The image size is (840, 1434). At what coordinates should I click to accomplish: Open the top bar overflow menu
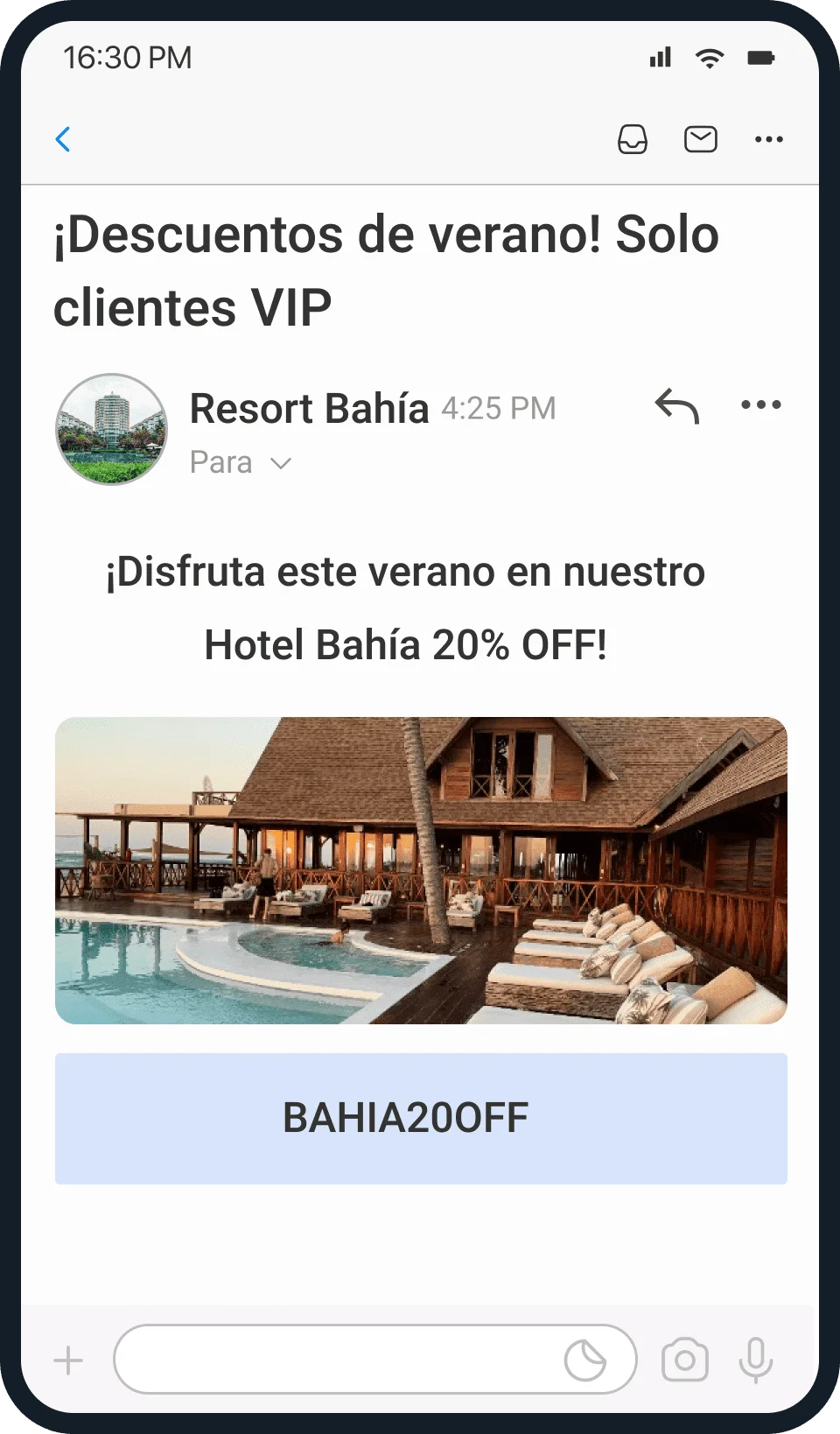pyautogui.click(x=768, y=139)
